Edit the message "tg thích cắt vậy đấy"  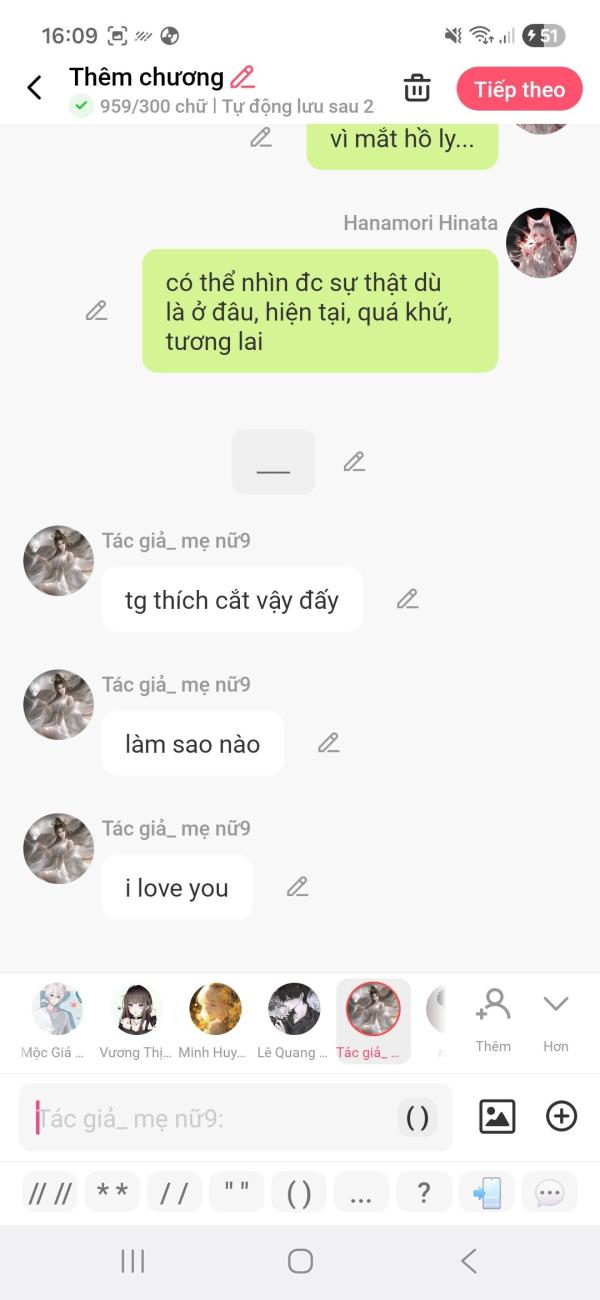click(x=407, y=599)
